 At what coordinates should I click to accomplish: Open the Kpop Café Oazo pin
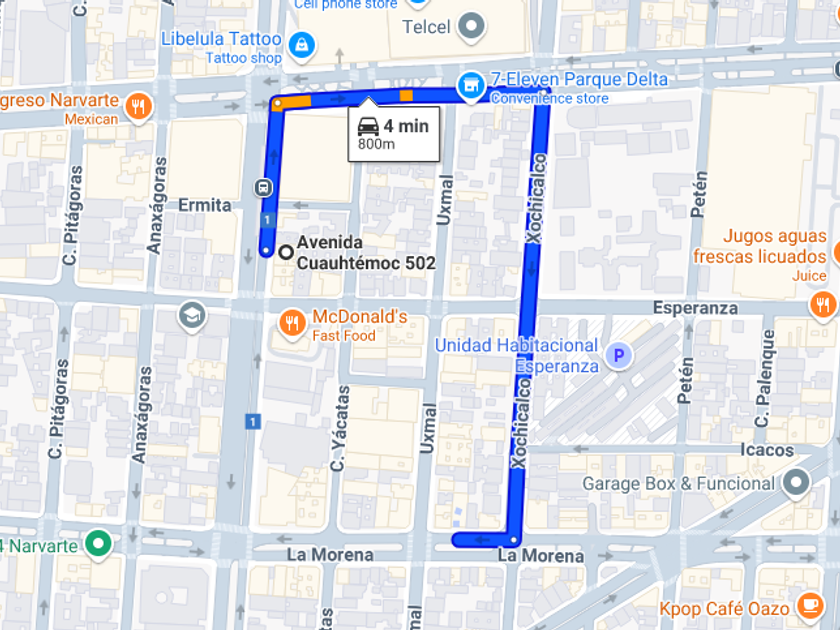click(x=811, y=606)
